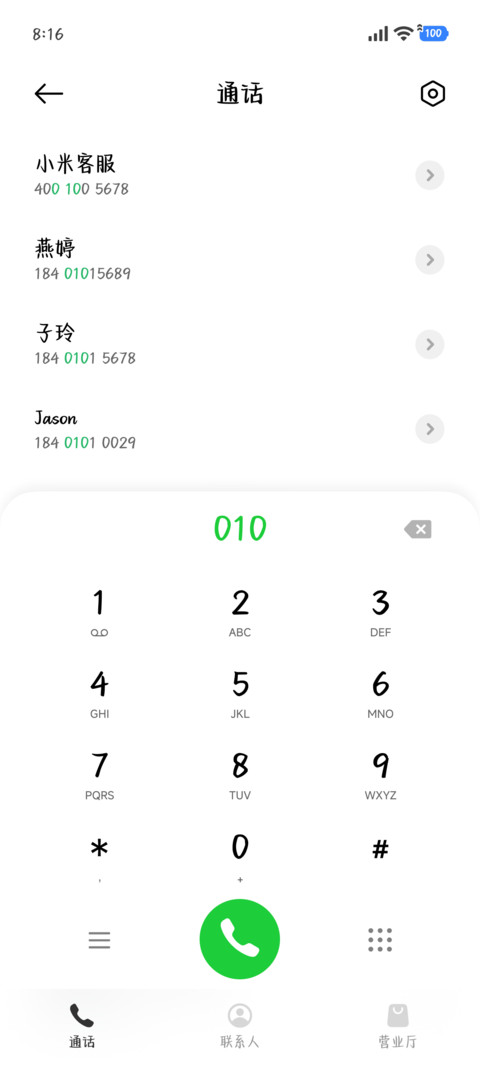Select the 通话 tab
Viewport: 480px width, 1067px height.
tap(81, 1025)
